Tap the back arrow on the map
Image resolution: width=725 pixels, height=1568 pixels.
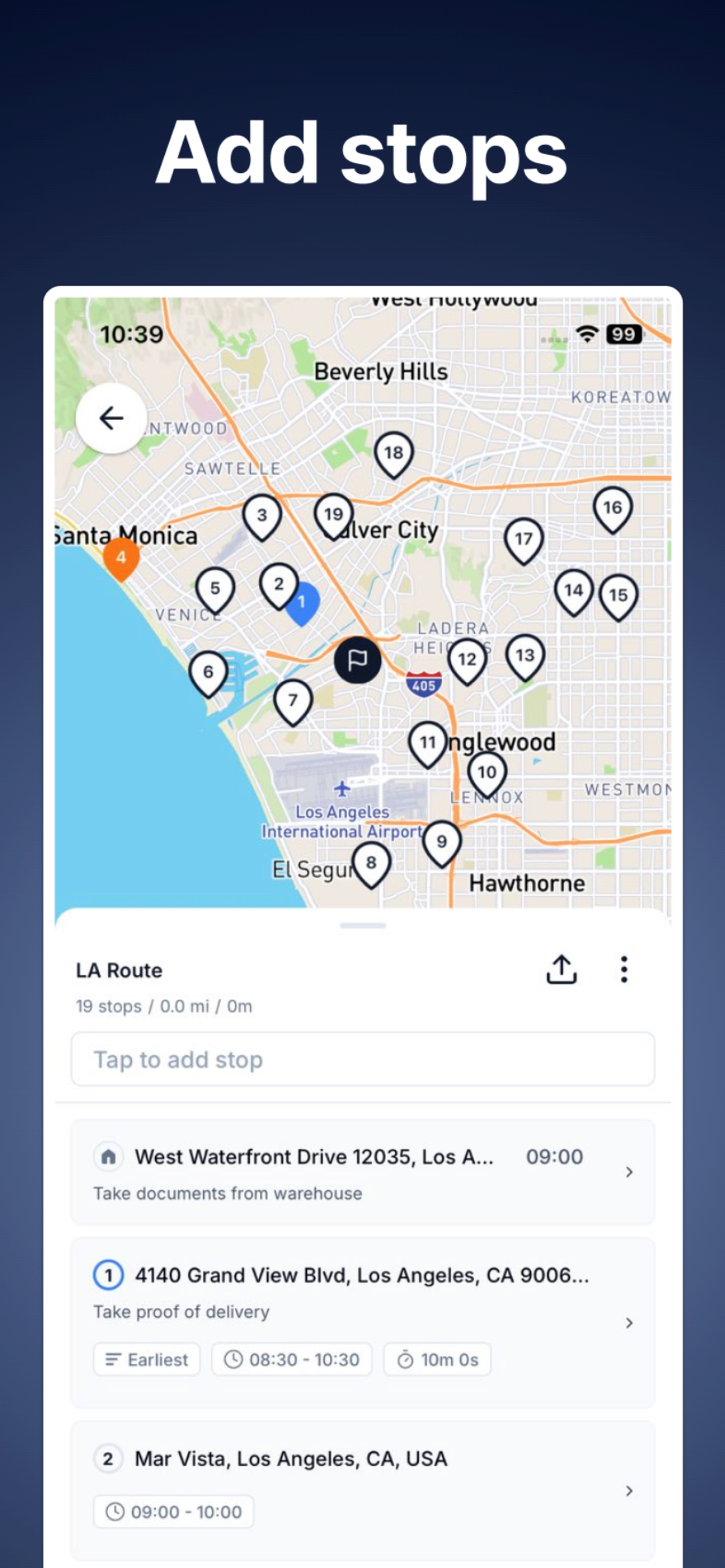tap(111, 417)
